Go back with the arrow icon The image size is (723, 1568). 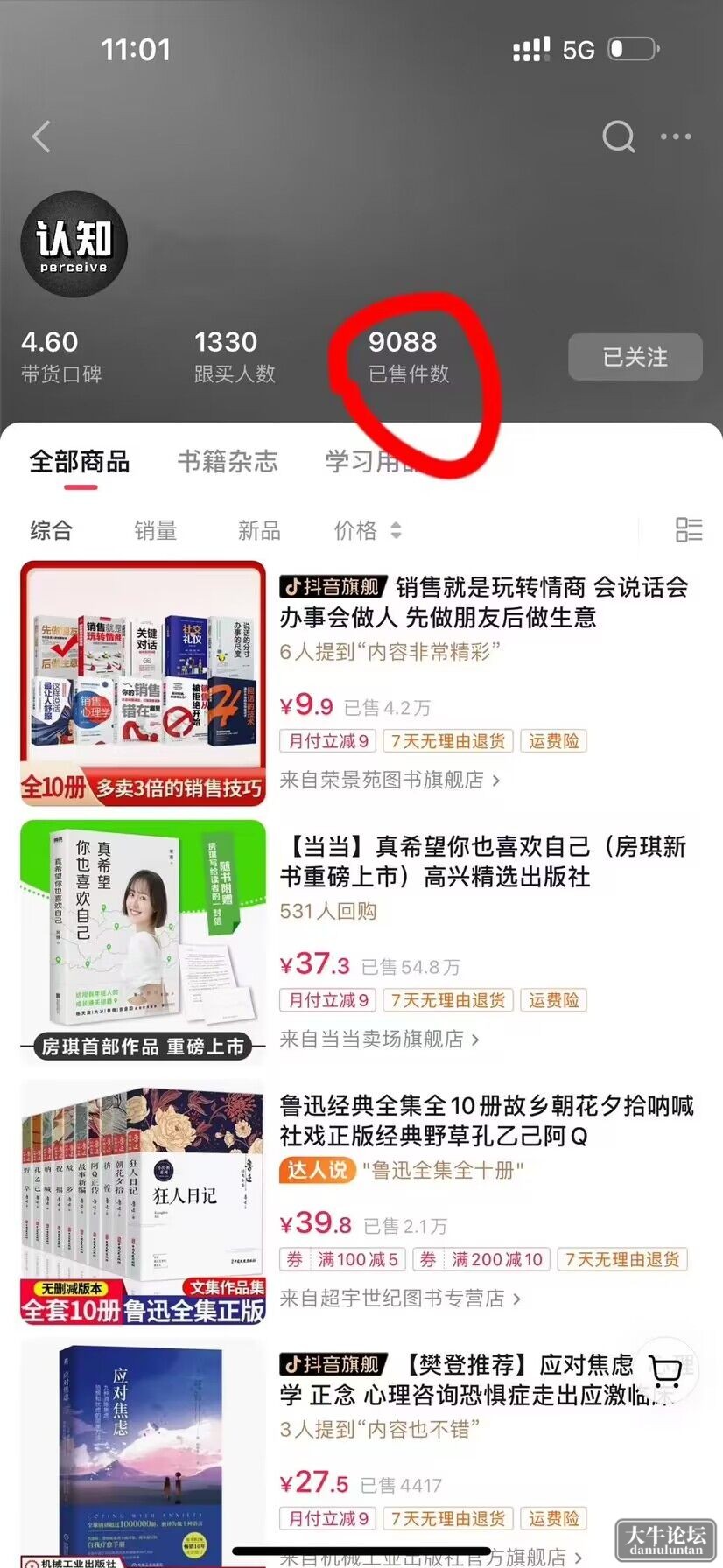pyautogui.click(x=41, y=136)
